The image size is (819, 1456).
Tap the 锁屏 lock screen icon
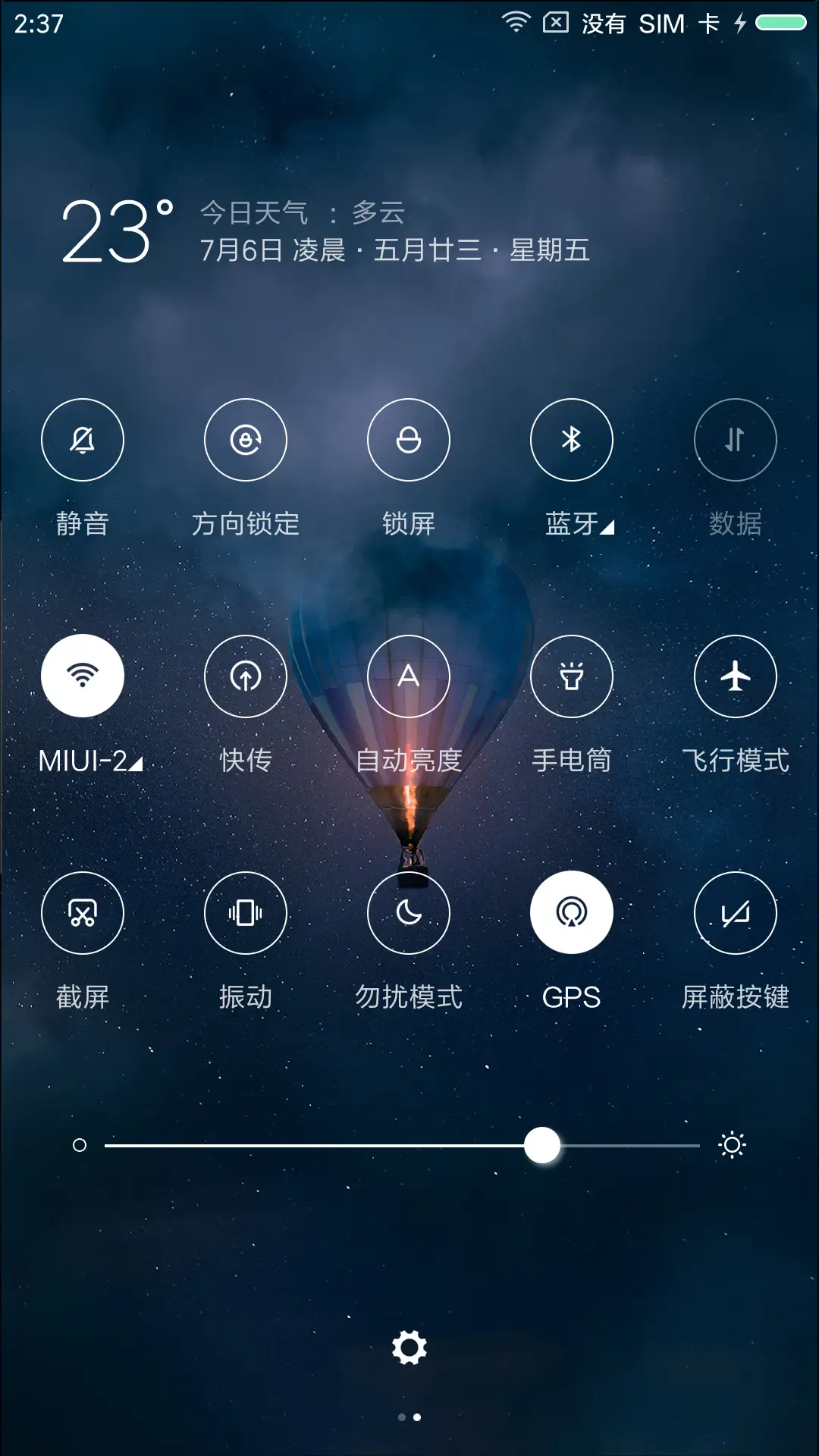click(x=408, y=440)
